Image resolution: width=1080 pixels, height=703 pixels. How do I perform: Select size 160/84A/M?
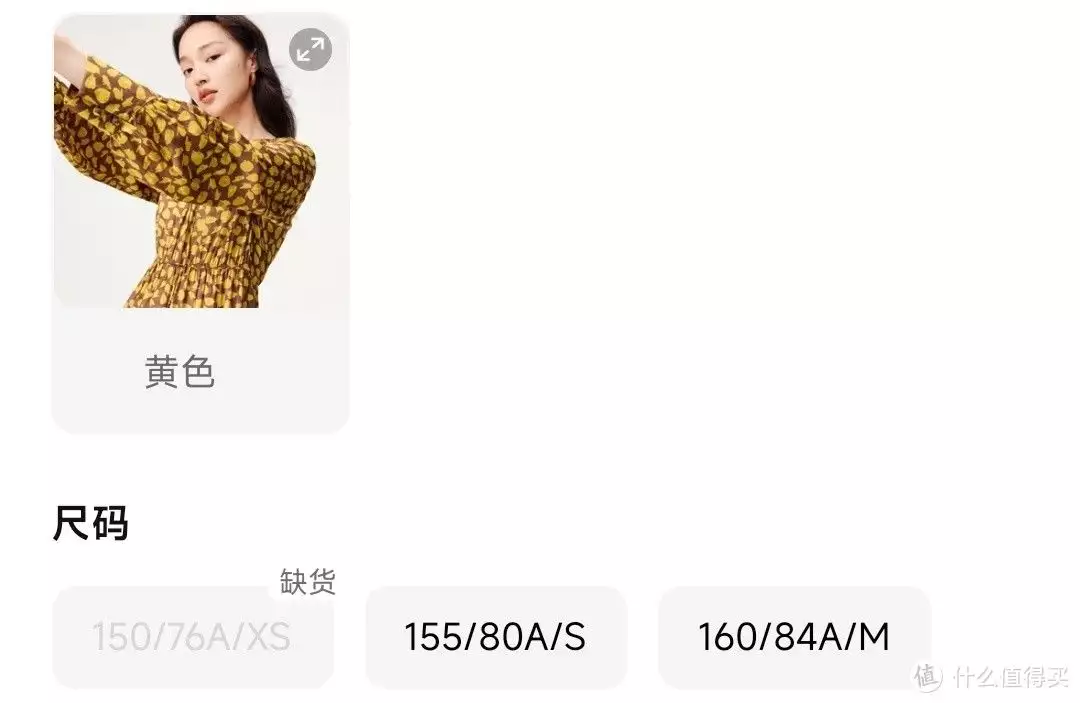[794, 637]
